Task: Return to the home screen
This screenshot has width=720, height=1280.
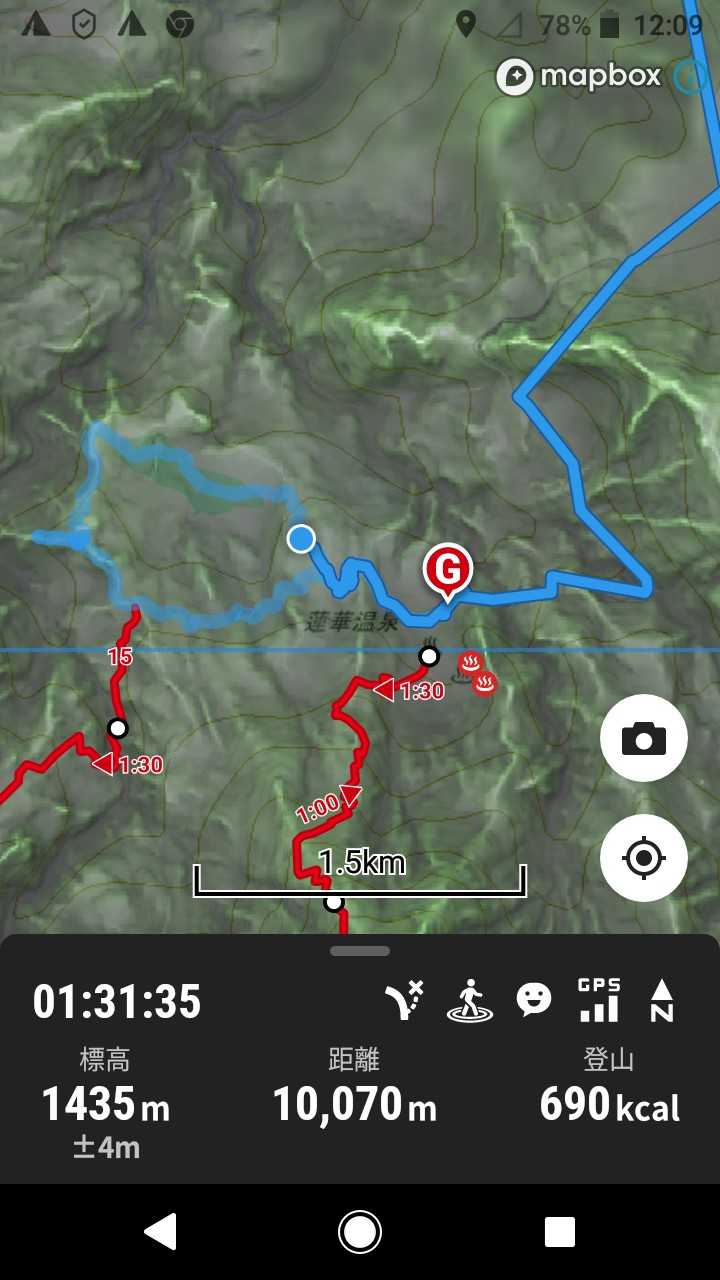Action: 360,1232
